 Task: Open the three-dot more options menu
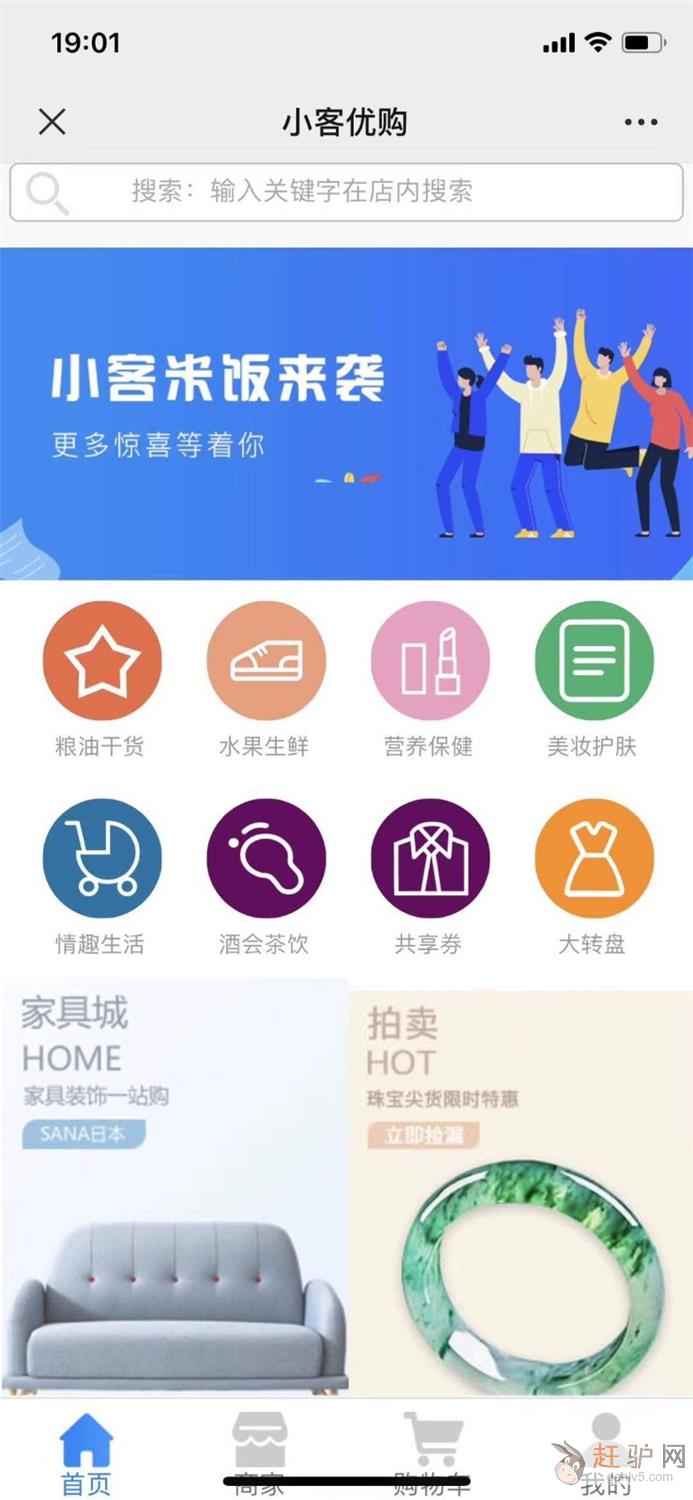pyautogui.click(x=640, y=122)
